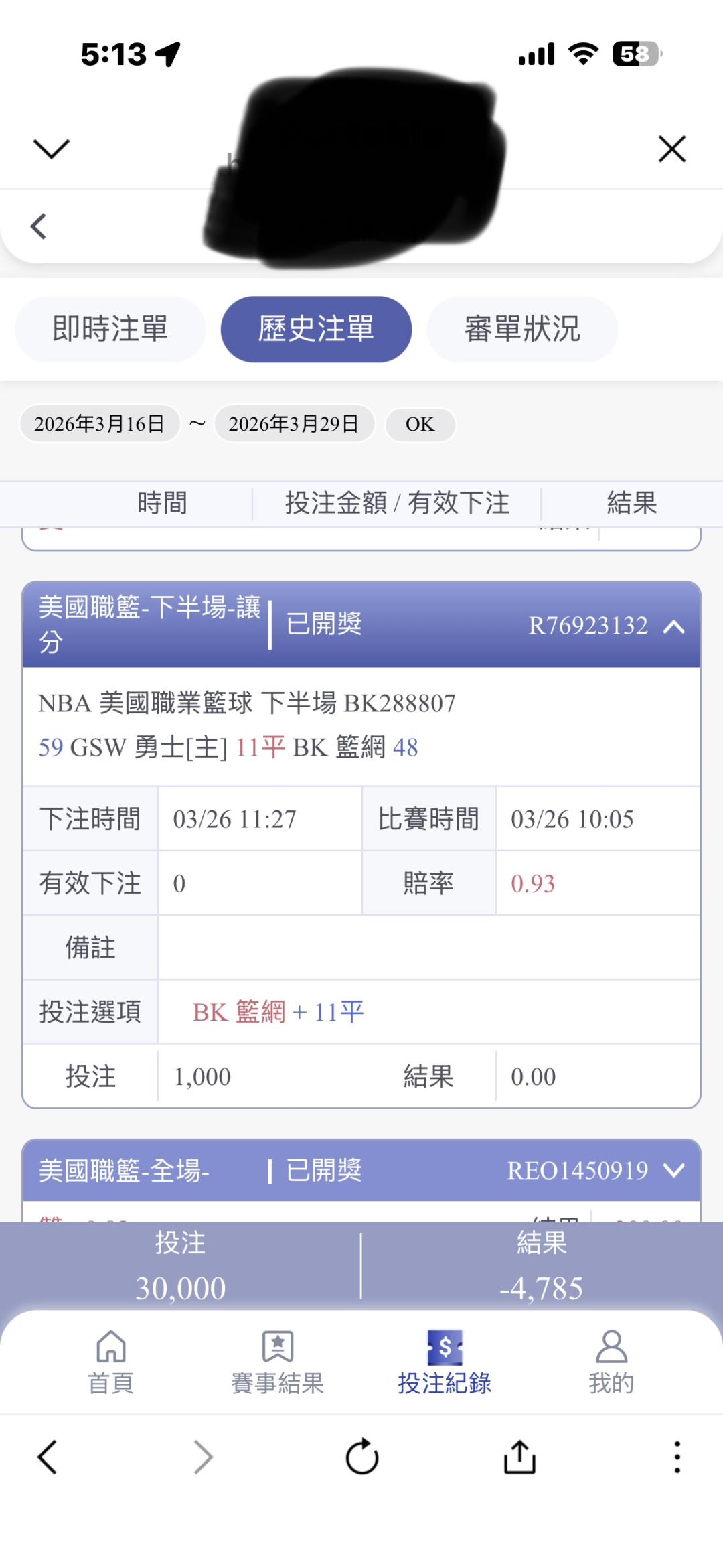Collapse bet record R76923132
Viewport: 723px width, 1568px height.
coord(673,626)
